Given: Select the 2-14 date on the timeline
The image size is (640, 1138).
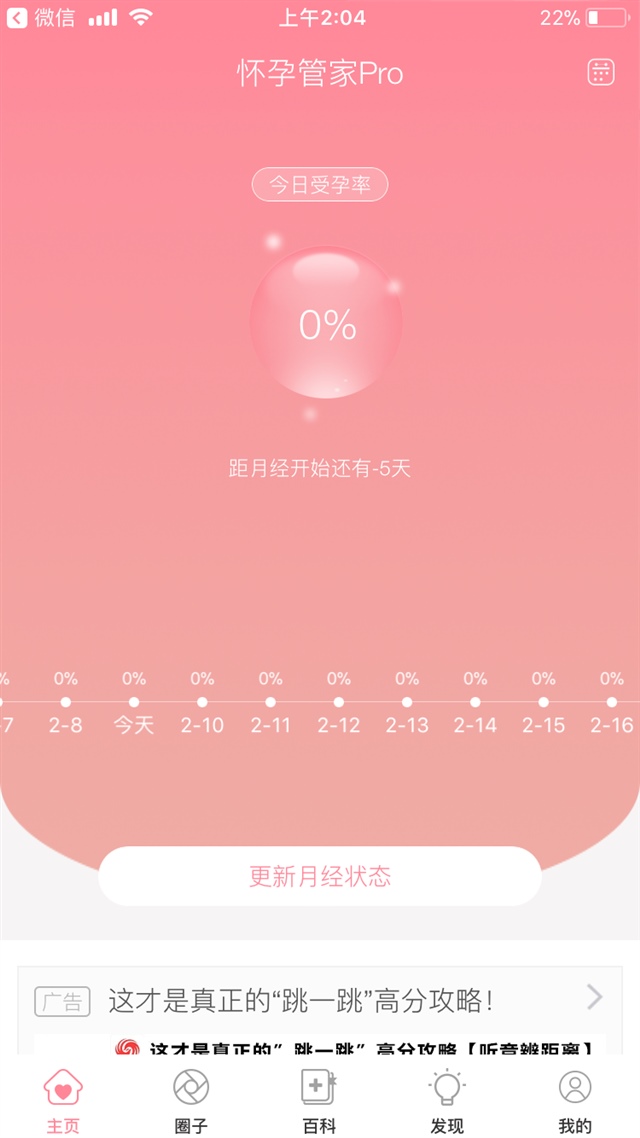Looking at the screenshot, I should click(x=475, y=714).
